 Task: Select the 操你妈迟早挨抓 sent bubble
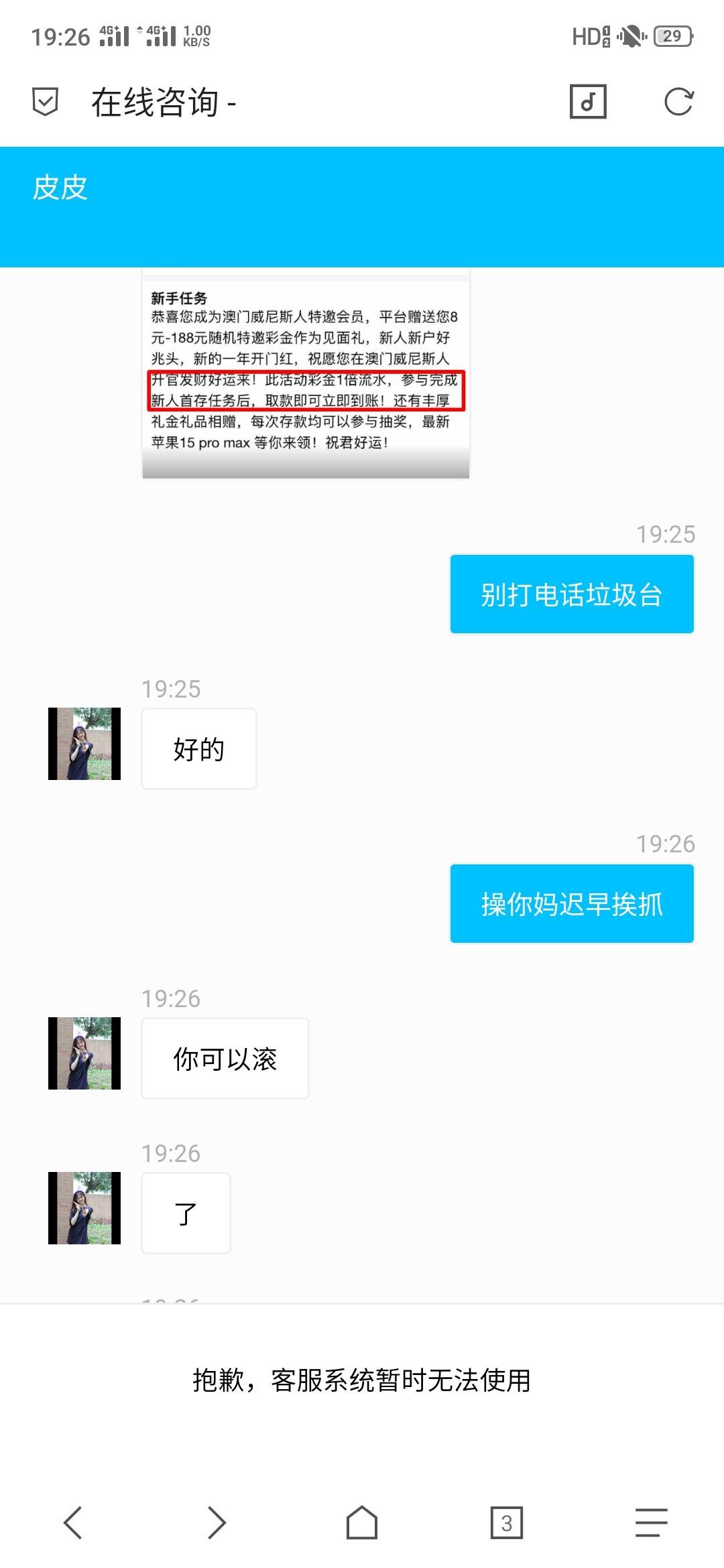[572, 903]
